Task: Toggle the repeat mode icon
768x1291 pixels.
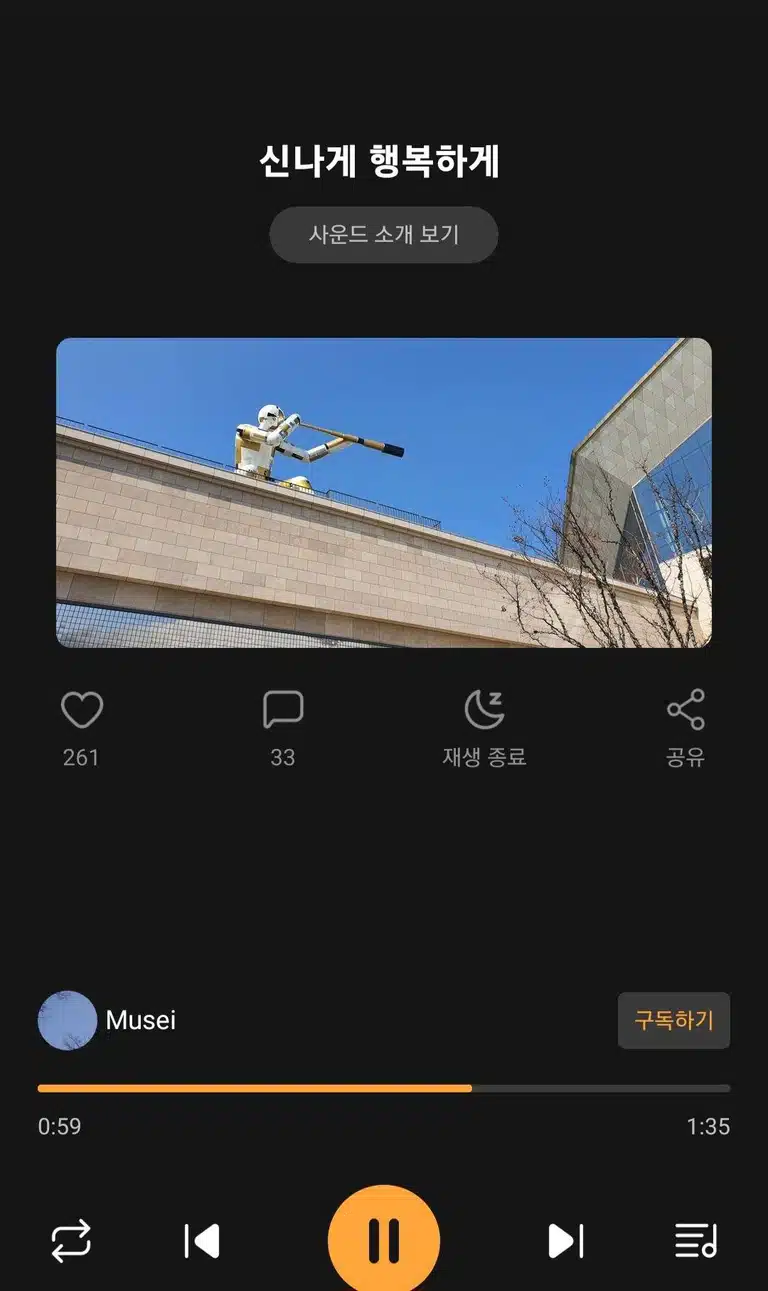Action: [71, 1241]
